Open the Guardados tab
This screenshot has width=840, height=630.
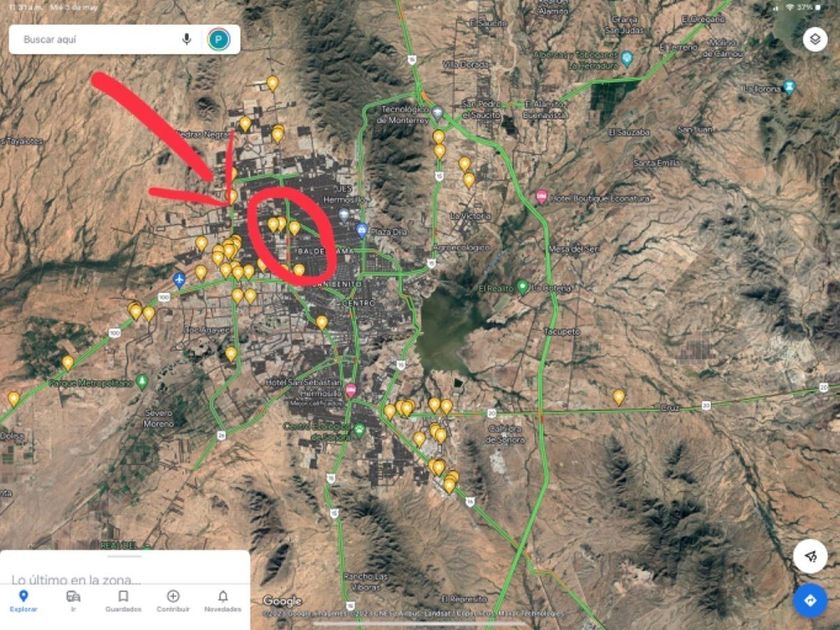(x=123, y=601)
